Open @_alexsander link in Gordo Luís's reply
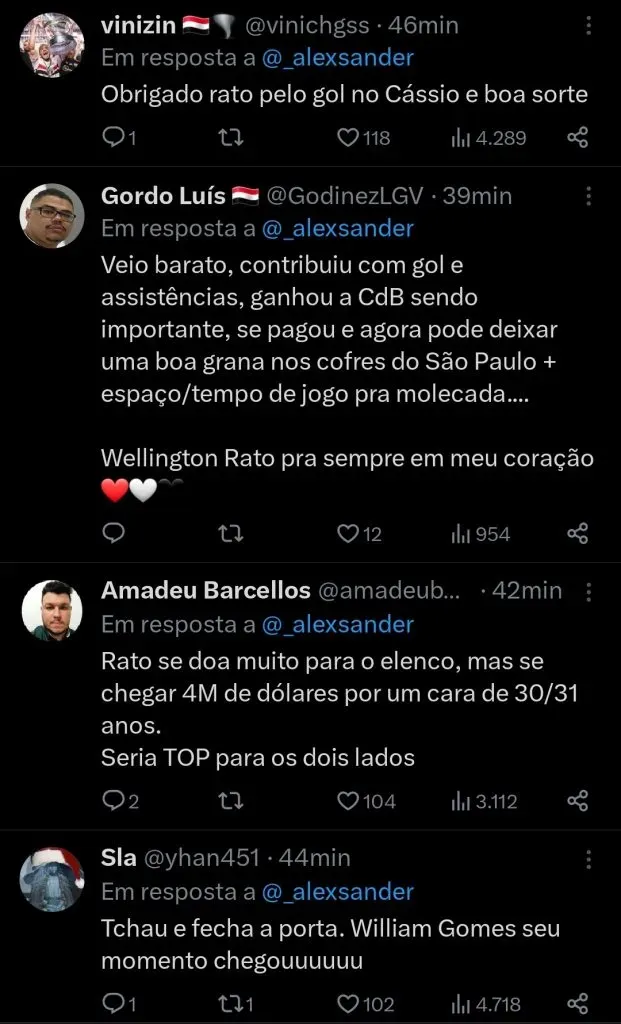 (x=337, y=228)
